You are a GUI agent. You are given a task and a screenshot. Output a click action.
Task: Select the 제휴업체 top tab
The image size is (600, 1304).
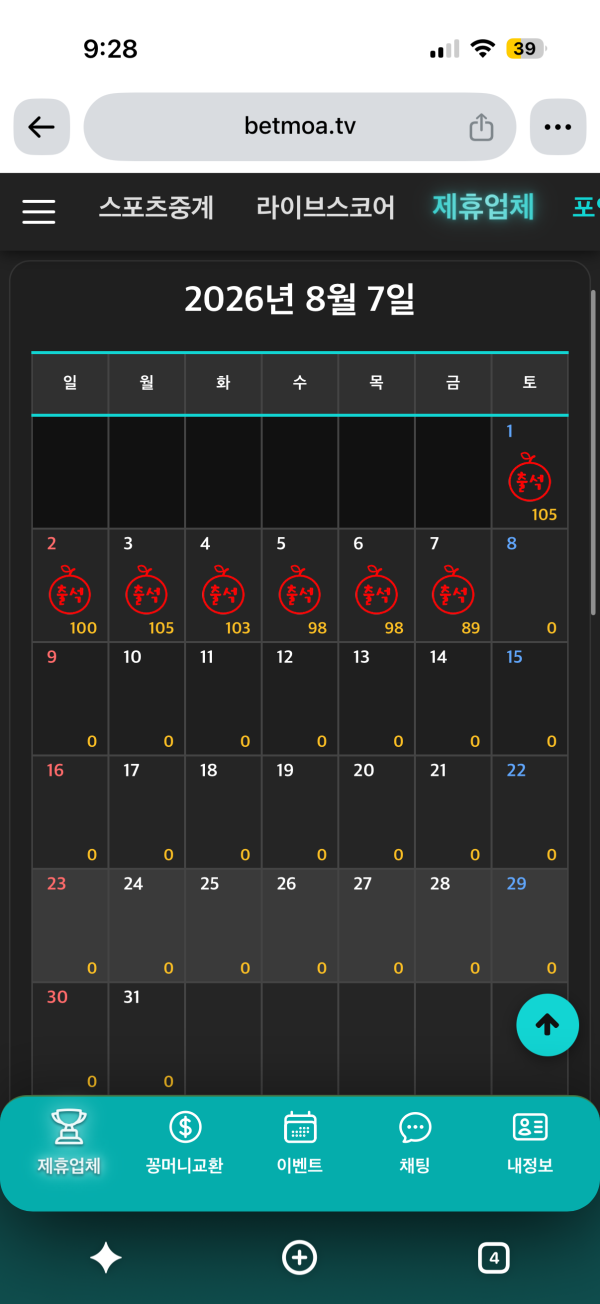pos(483,207)
